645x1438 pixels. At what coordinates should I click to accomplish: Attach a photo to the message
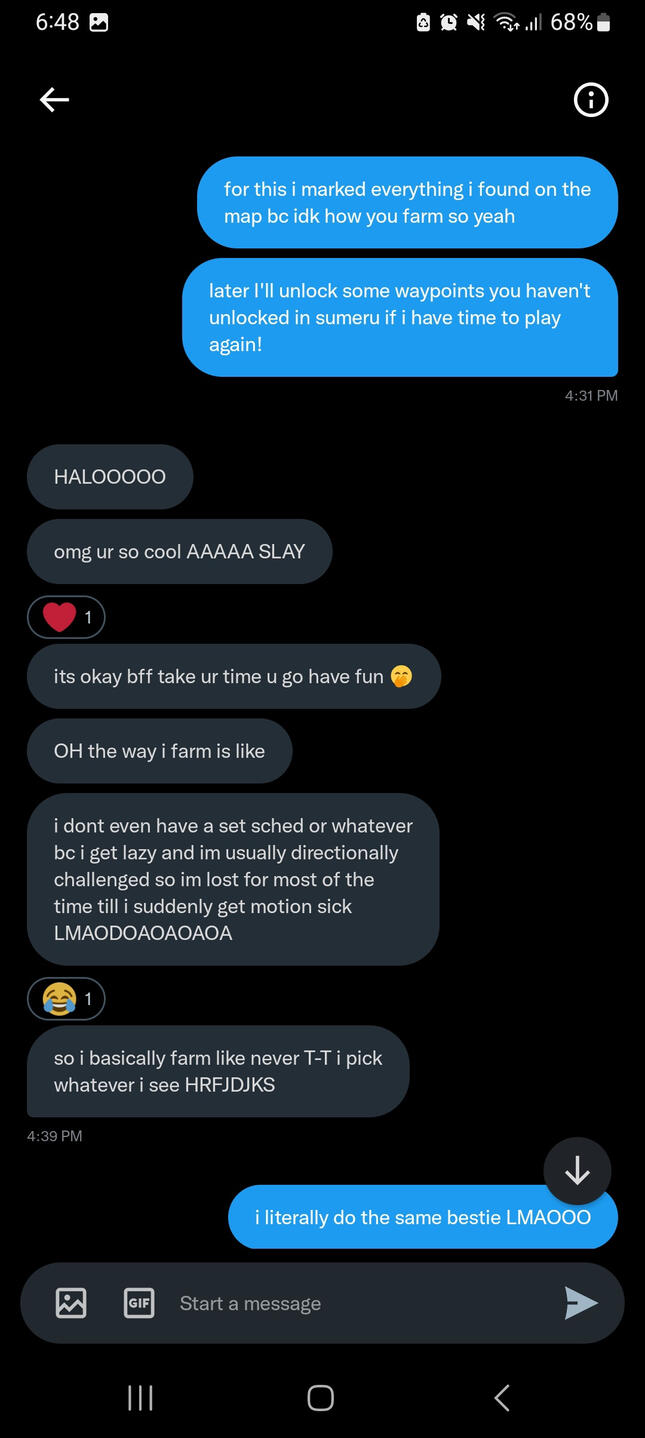(71, 1302)
